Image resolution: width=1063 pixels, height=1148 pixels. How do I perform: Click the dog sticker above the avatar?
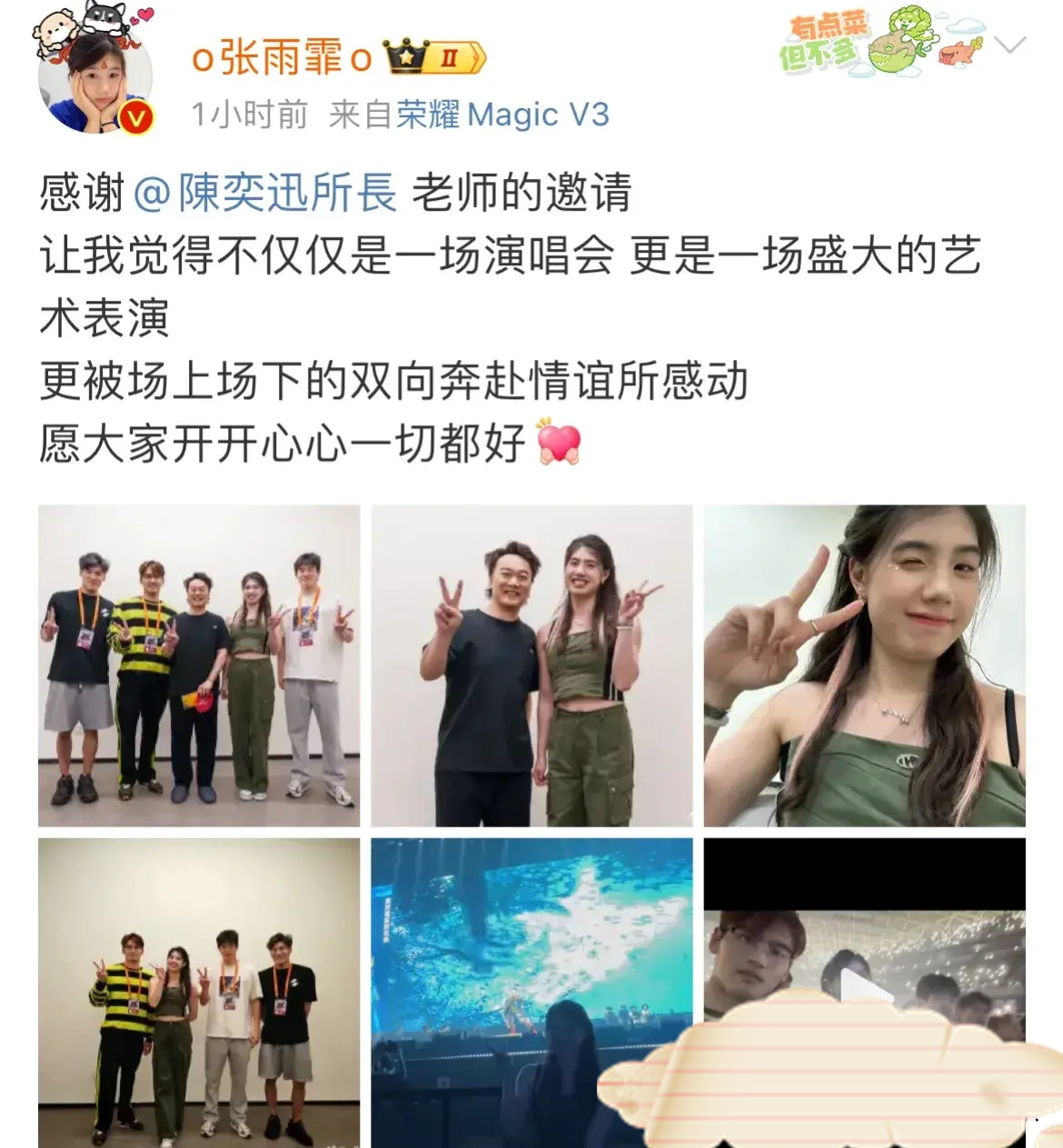point(102,18)
